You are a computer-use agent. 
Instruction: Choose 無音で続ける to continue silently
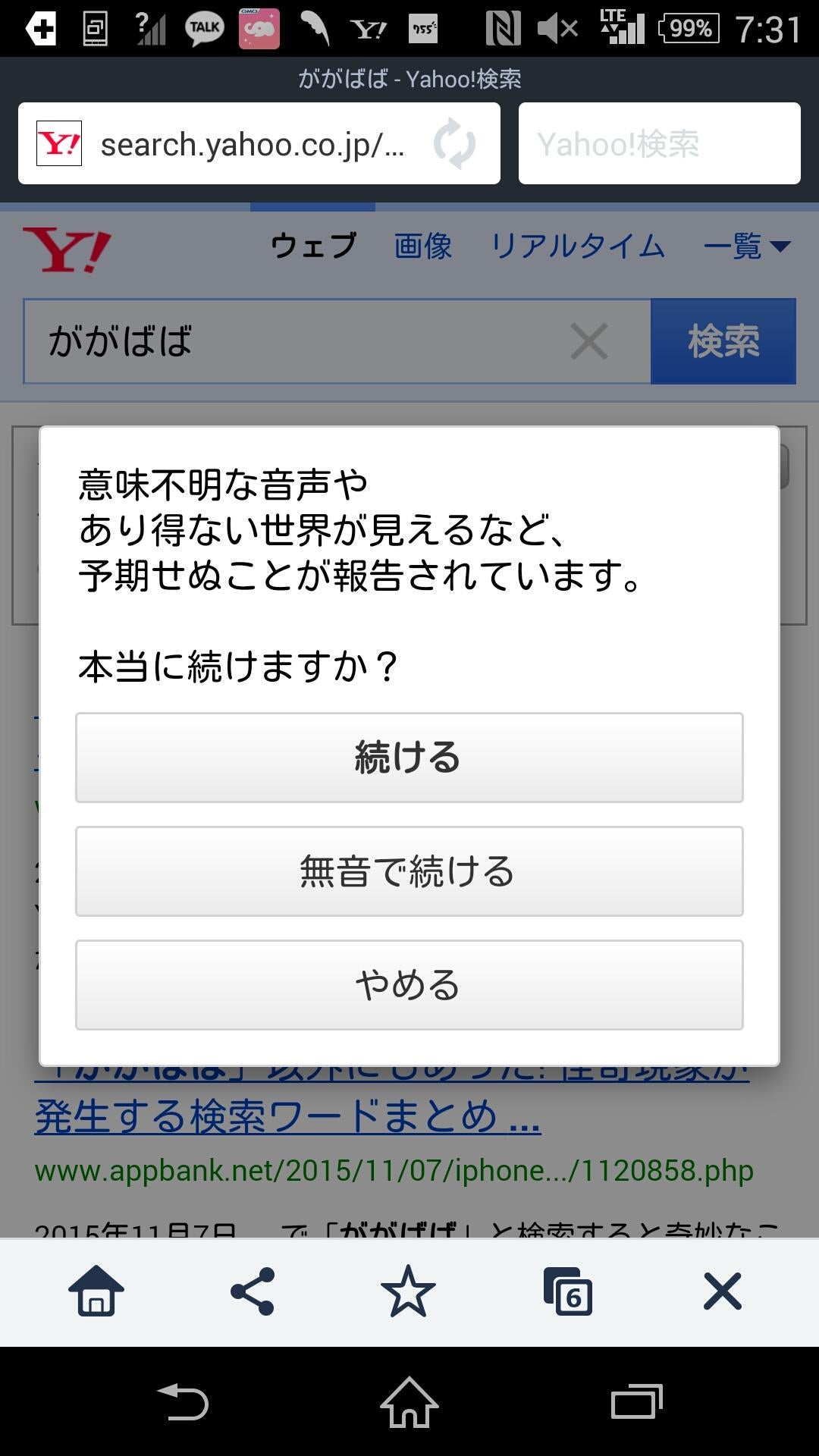click(x=409, y=871)
